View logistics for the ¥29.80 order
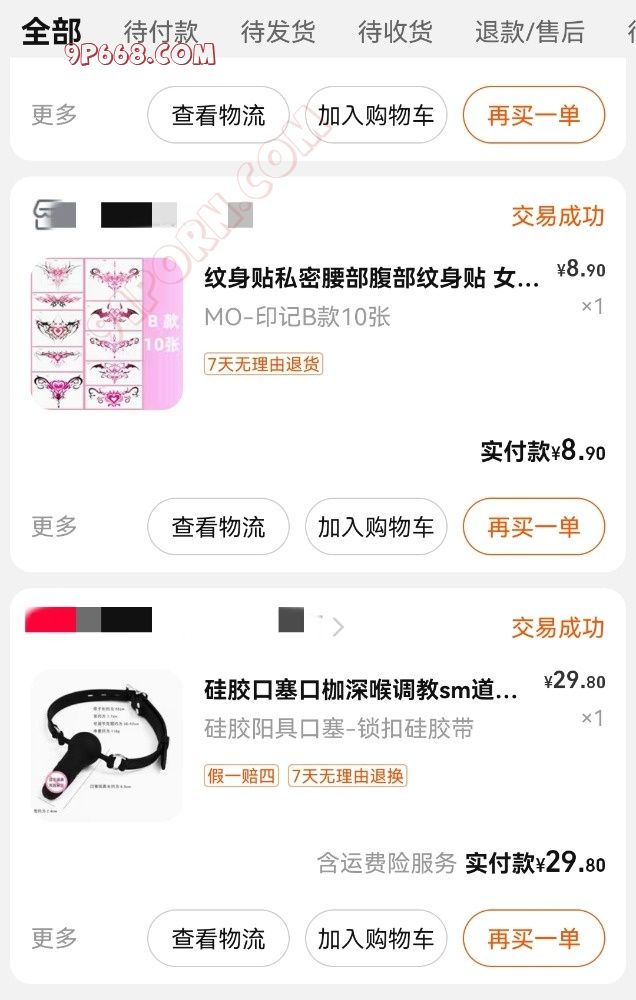The image size is (636, 1000). coord(218,939)
